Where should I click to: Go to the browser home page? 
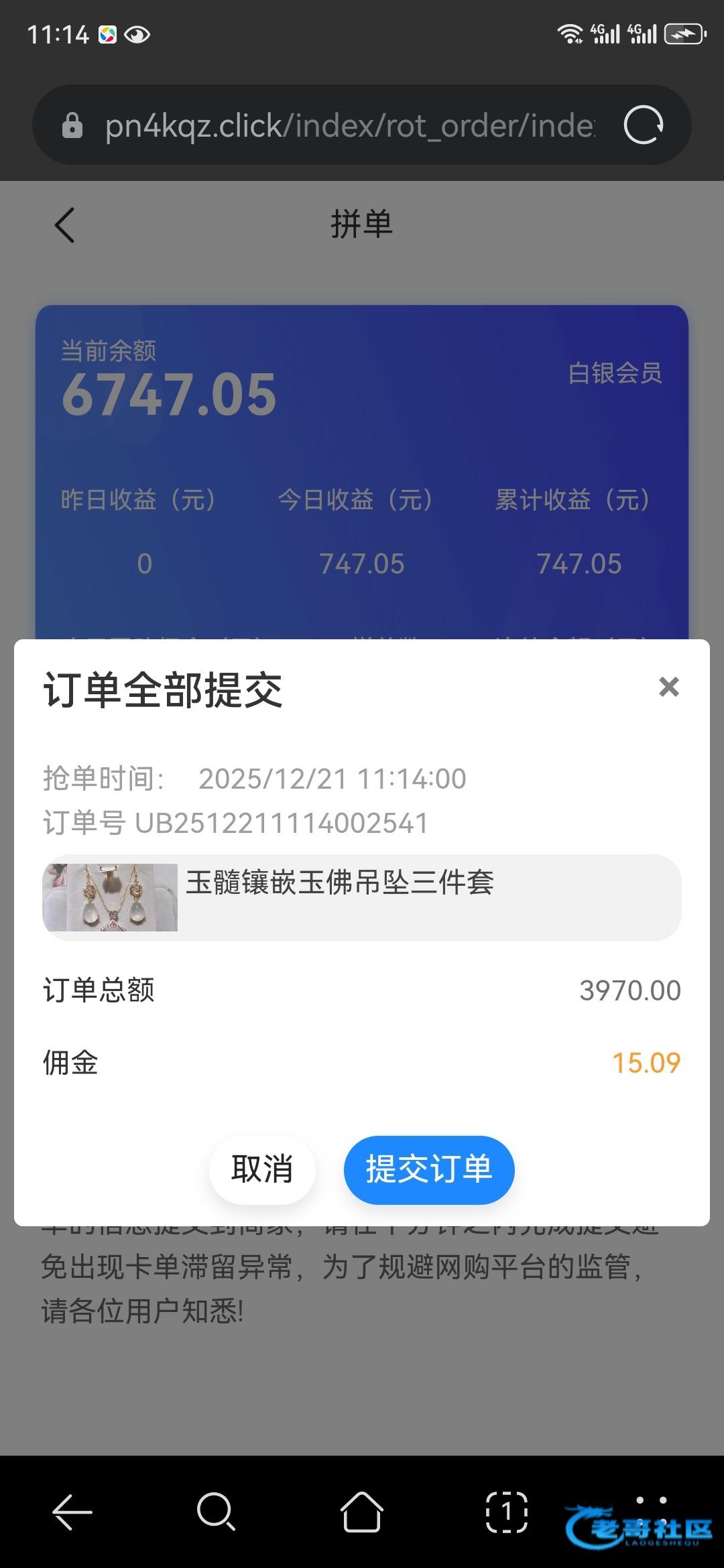[x=361, y=1512]
